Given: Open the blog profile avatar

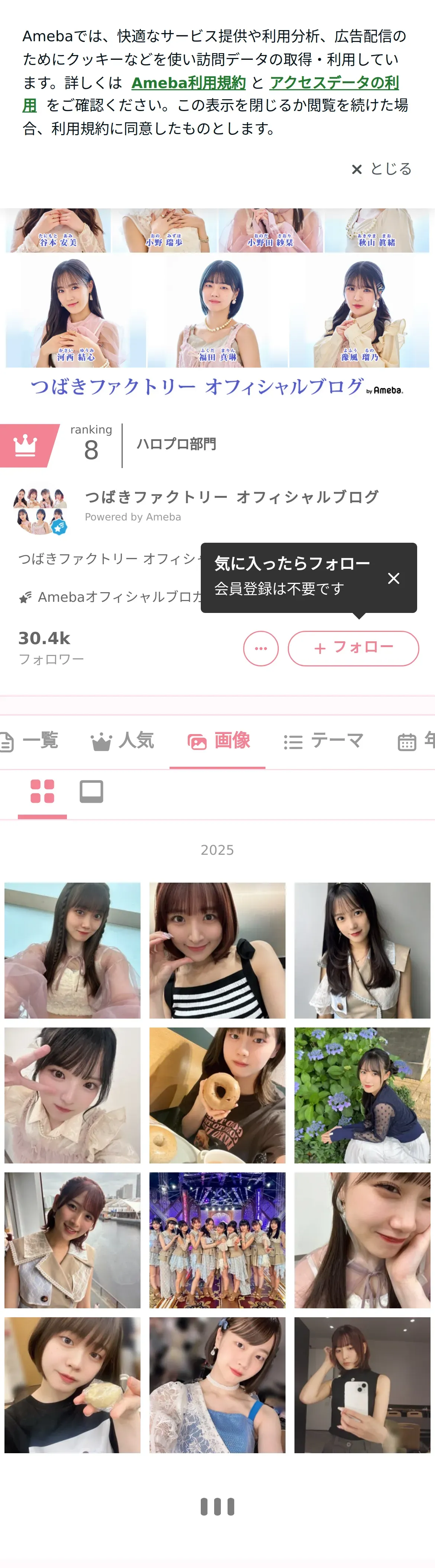Looking at the screenshot, I should pos(40,510).
